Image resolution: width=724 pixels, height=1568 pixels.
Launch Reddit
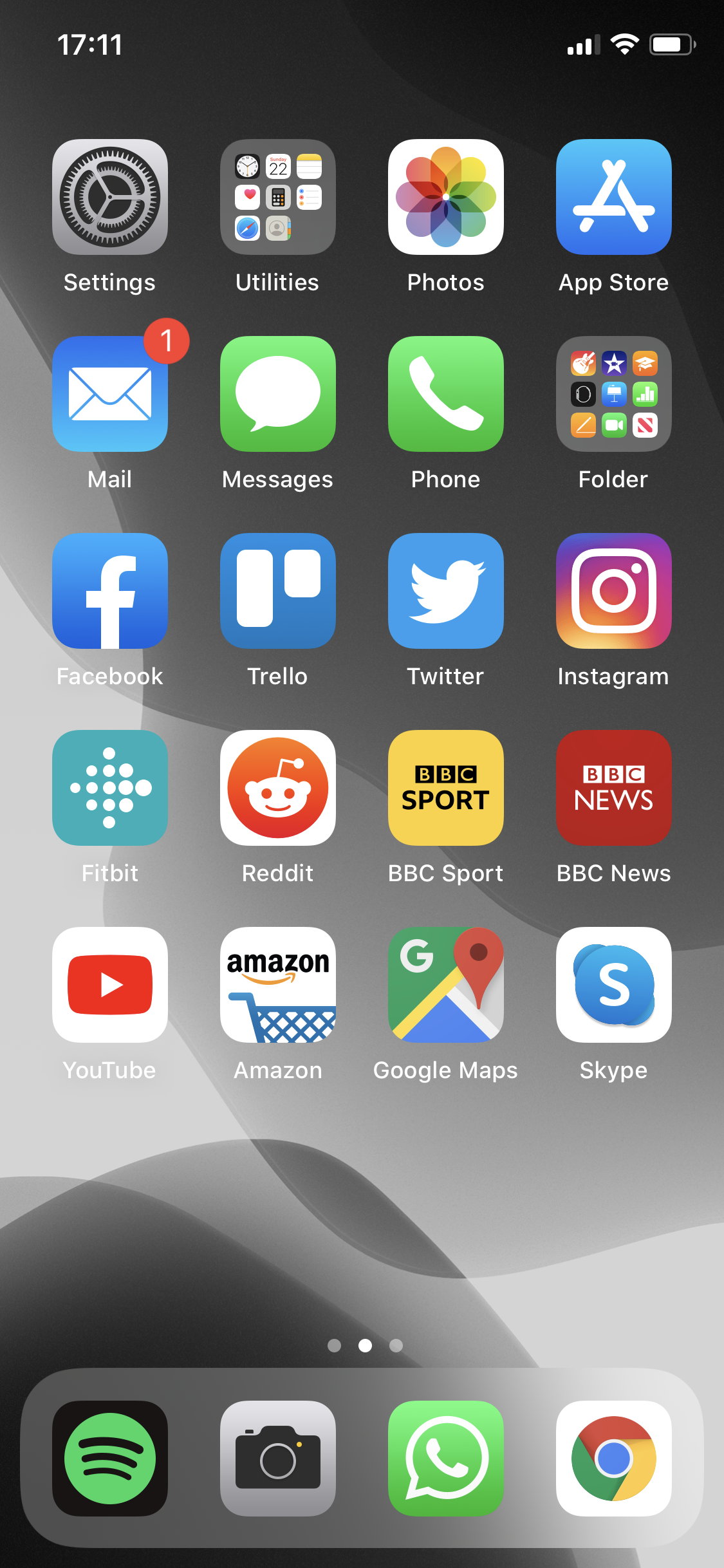pyautogui.click(x=278, y=788)
